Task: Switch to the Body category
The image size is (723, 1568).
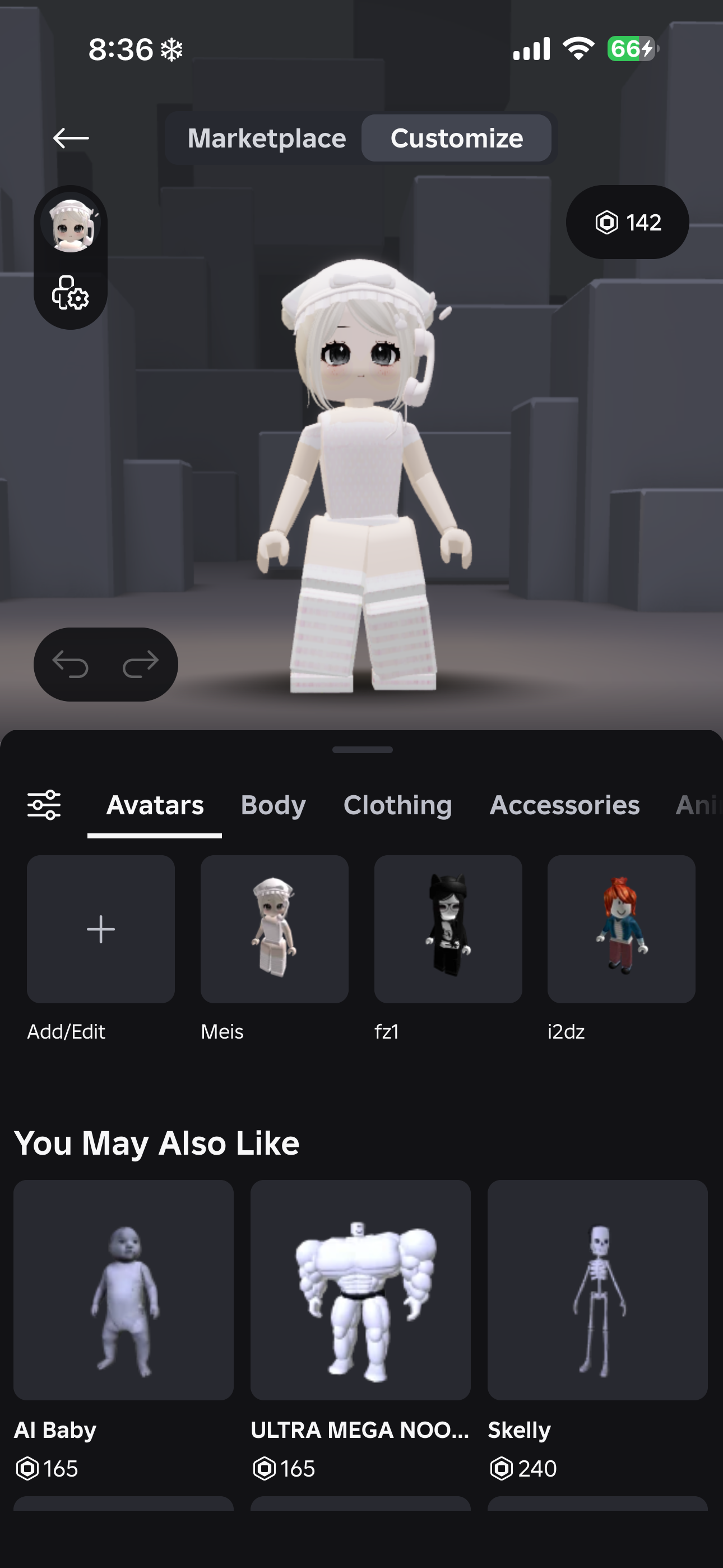Action: pos(274,805)
